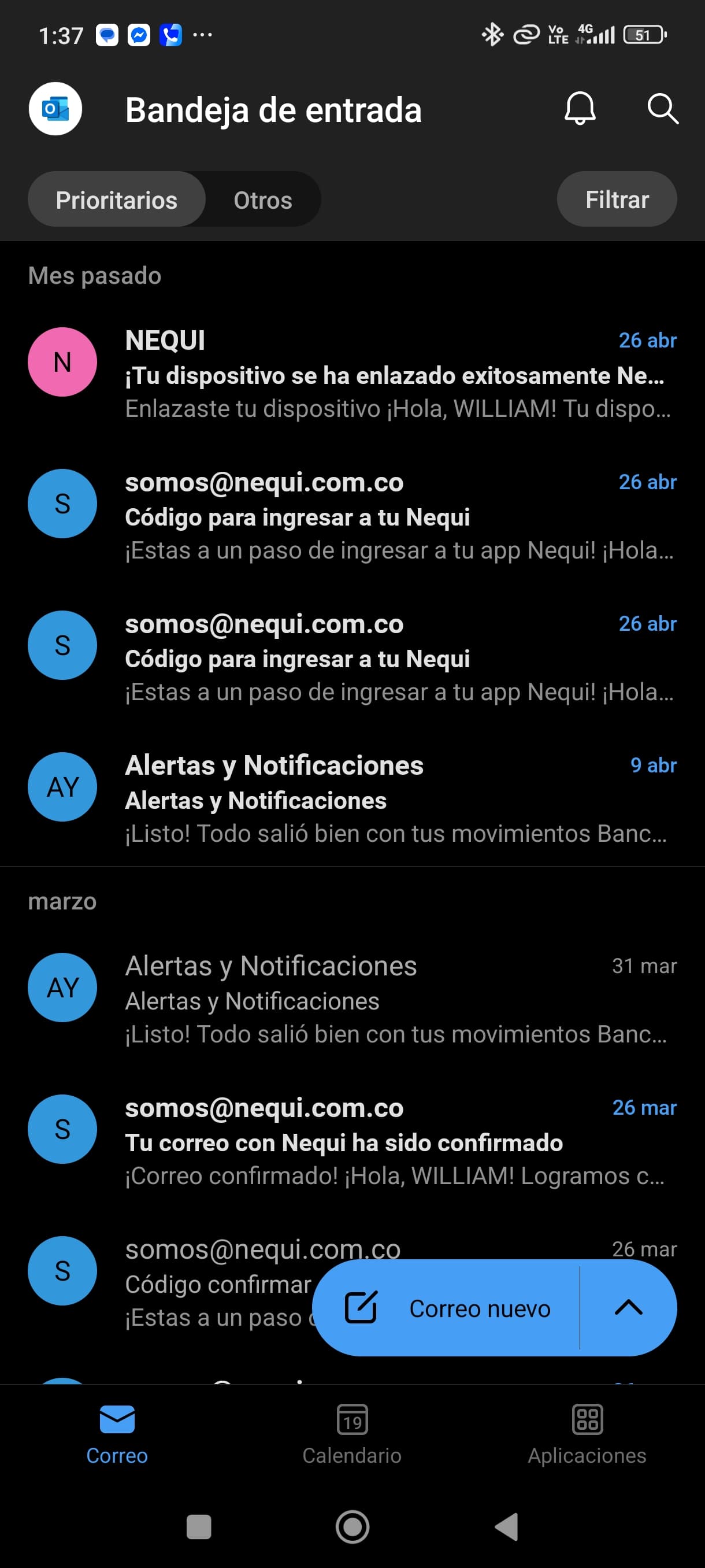This screenshot has height=1568, width=705.
Task: Go back with the system back button
Action: (507, 1526)
